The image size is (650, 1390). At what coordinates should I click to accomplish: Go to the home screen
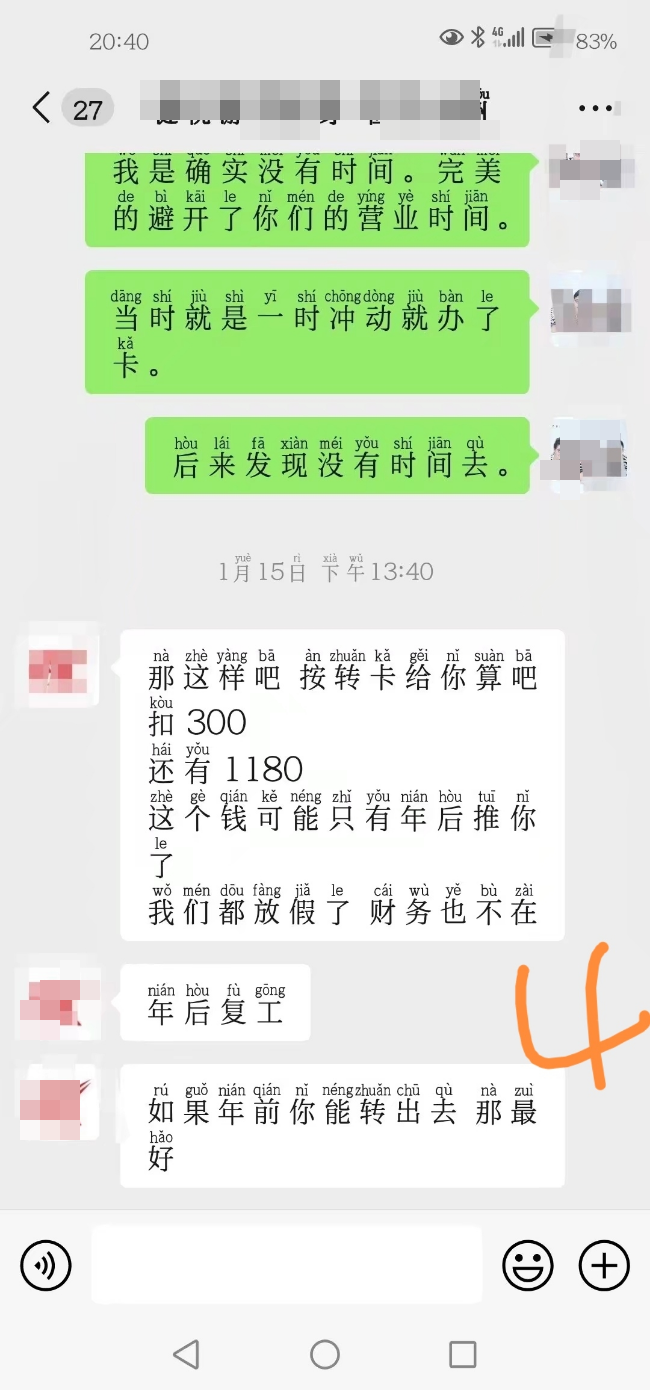[x=325, y=1354]
